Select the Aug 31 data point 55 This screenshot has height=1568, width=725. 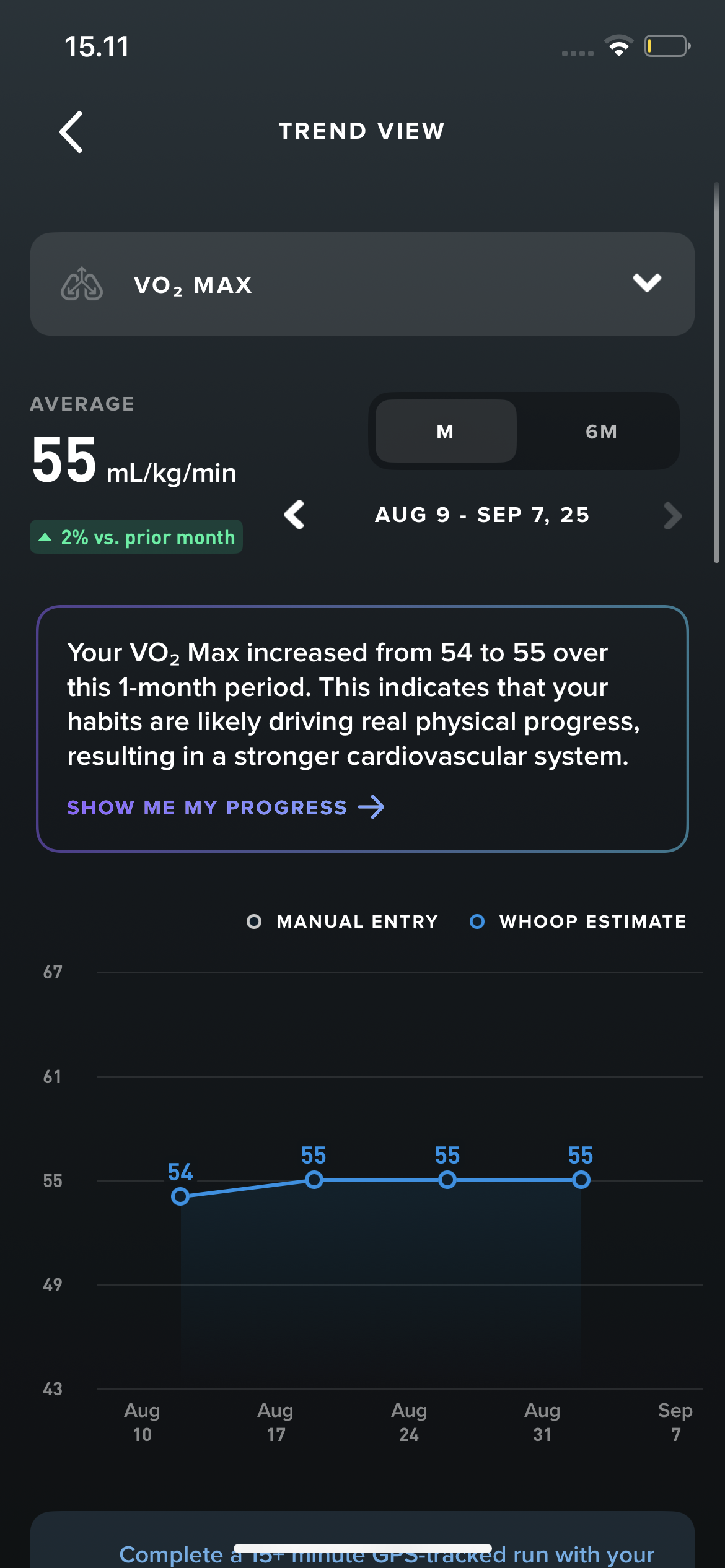581,1180
